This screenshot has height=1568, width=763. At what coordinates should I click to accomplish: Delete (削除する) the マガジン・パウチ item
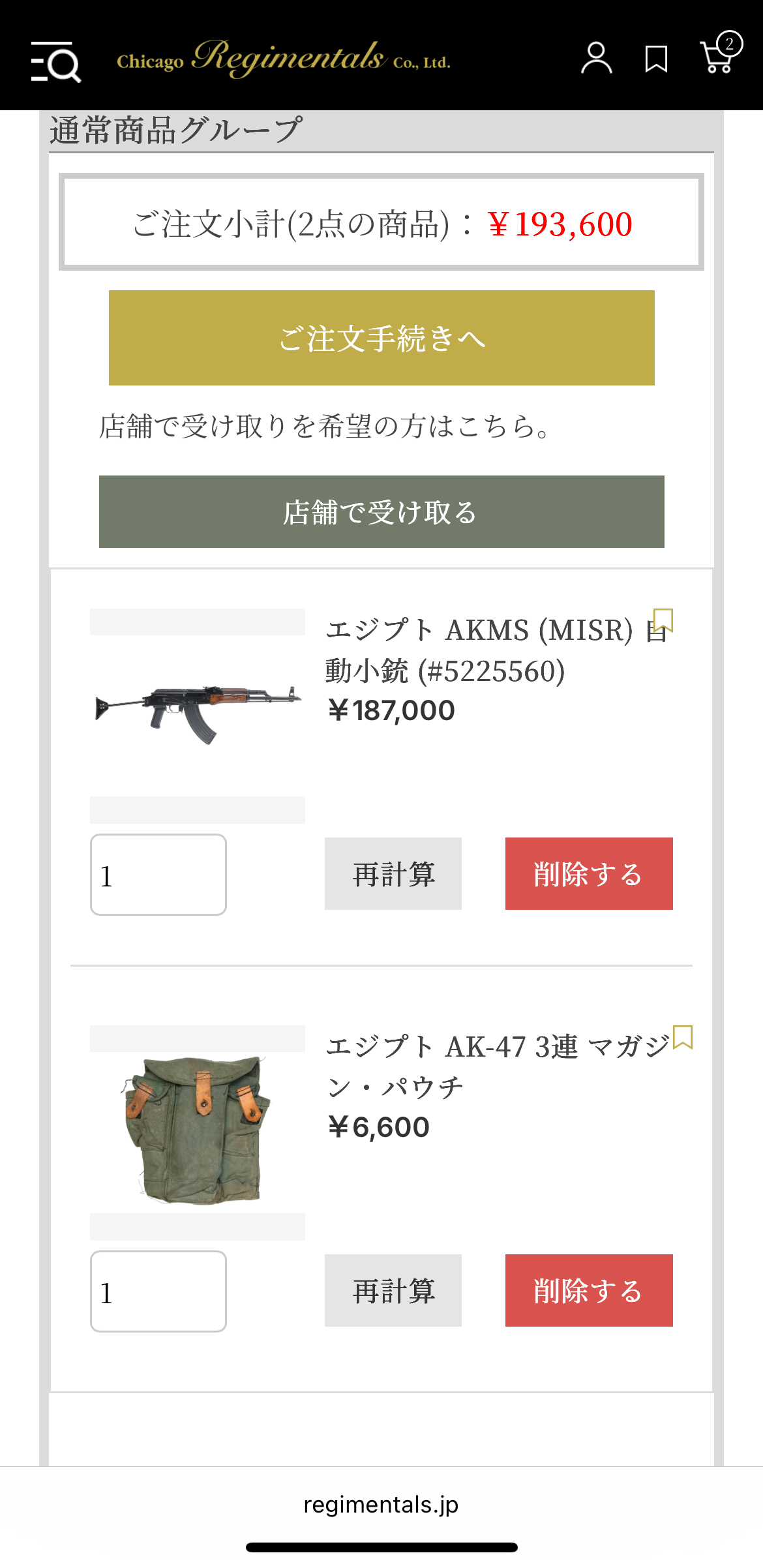[589, 1291]
